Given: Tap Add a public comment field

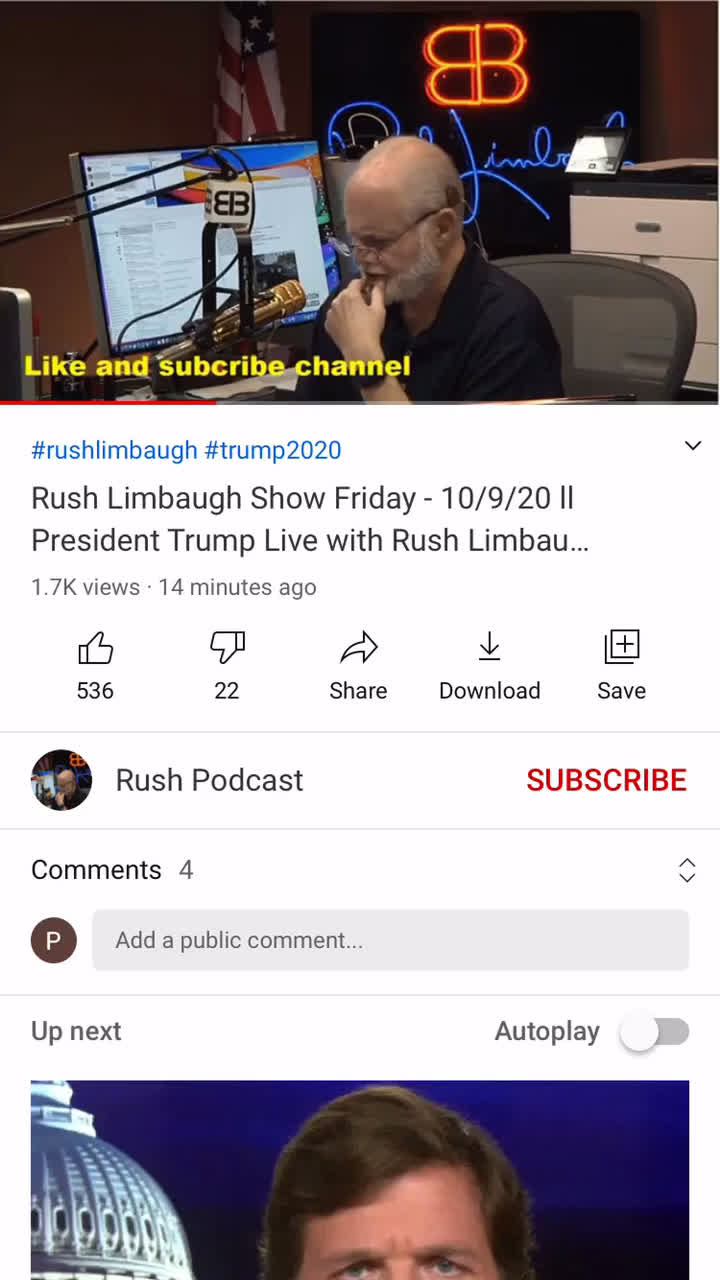Looking at the screenshot, I should [x=390, y=940].
